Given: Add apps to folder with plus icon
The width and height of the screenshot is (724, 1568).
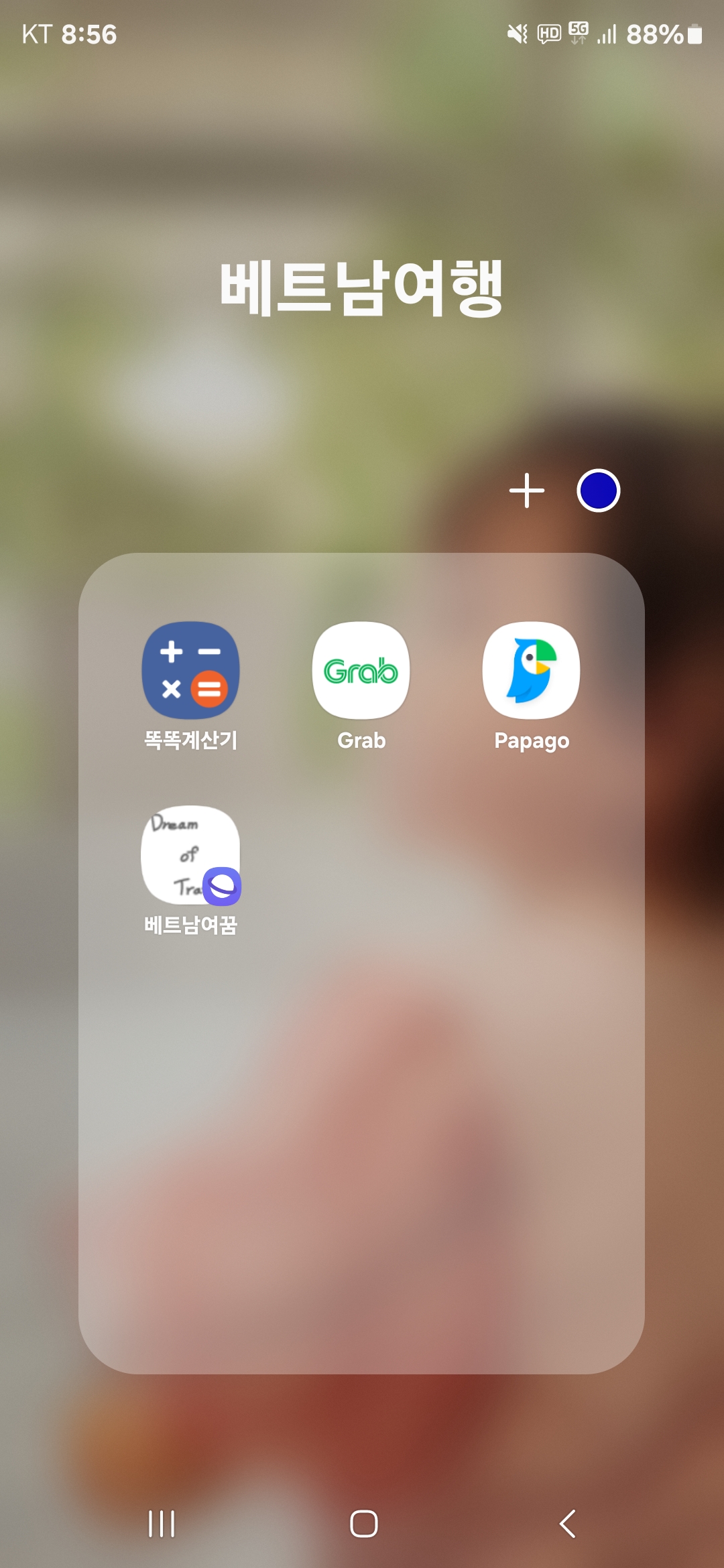Looking at the screenshot, I should tap(527, 491).
